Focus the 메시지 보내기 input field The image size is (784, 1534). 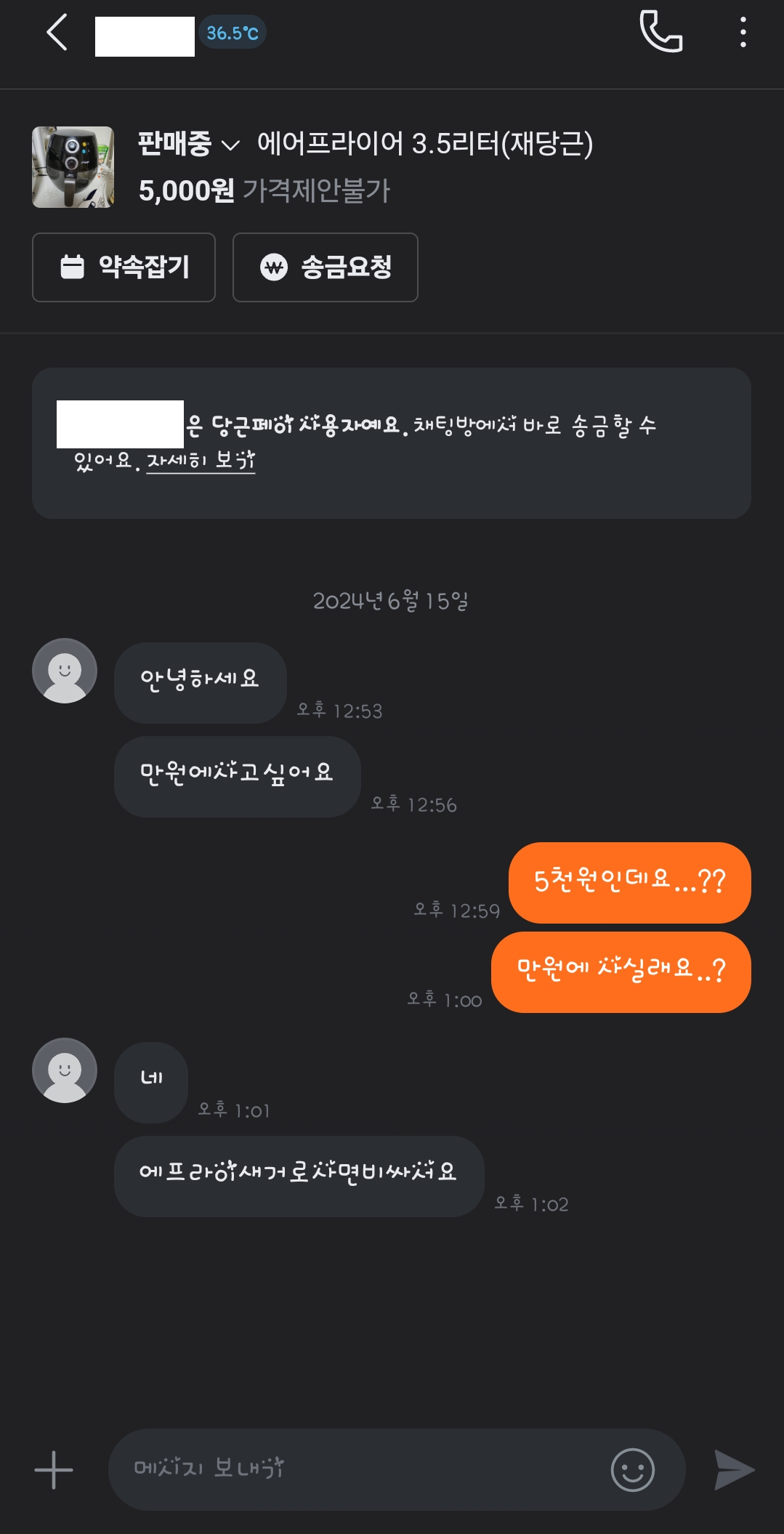[x=356, y=1469]
